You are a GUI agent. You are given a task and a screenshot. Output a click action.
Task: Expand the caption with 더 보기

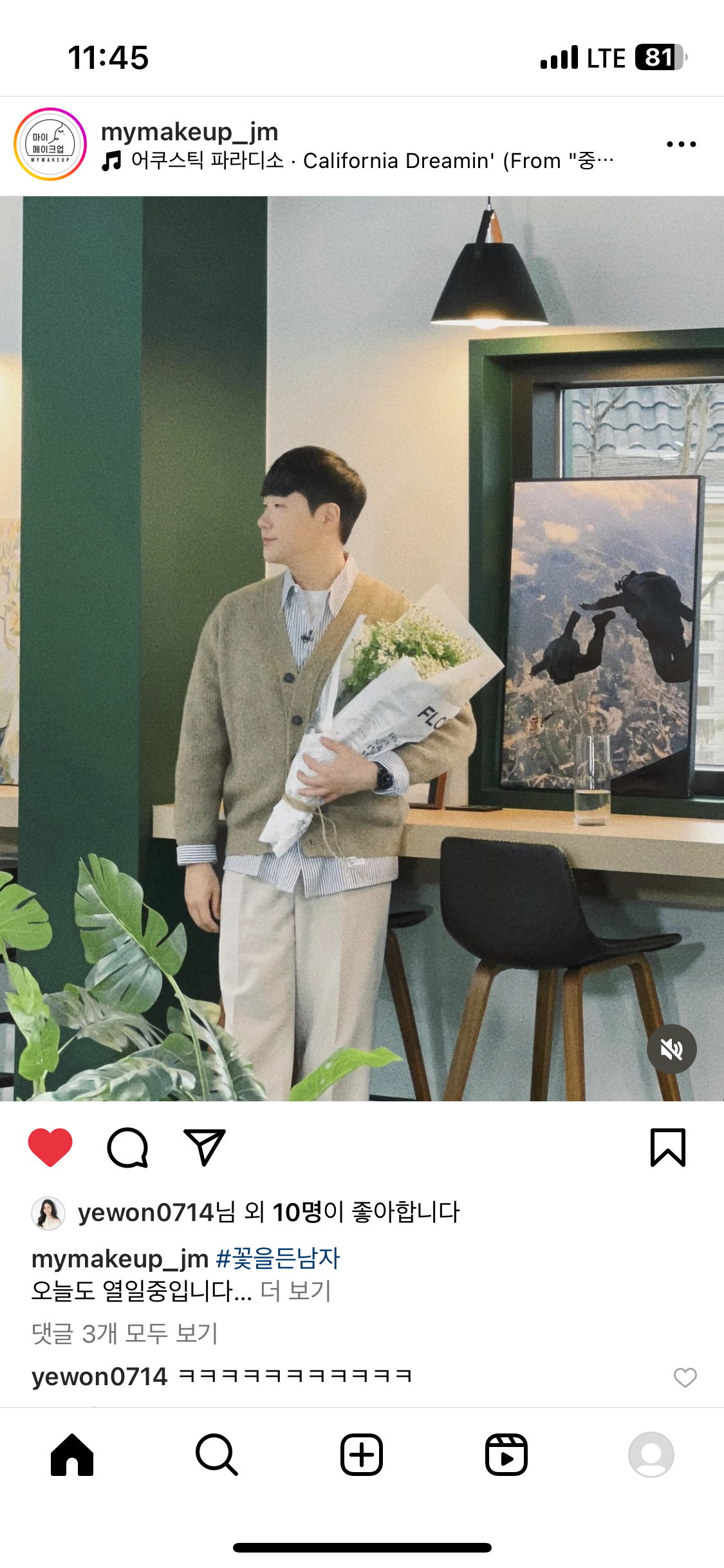295,1291
